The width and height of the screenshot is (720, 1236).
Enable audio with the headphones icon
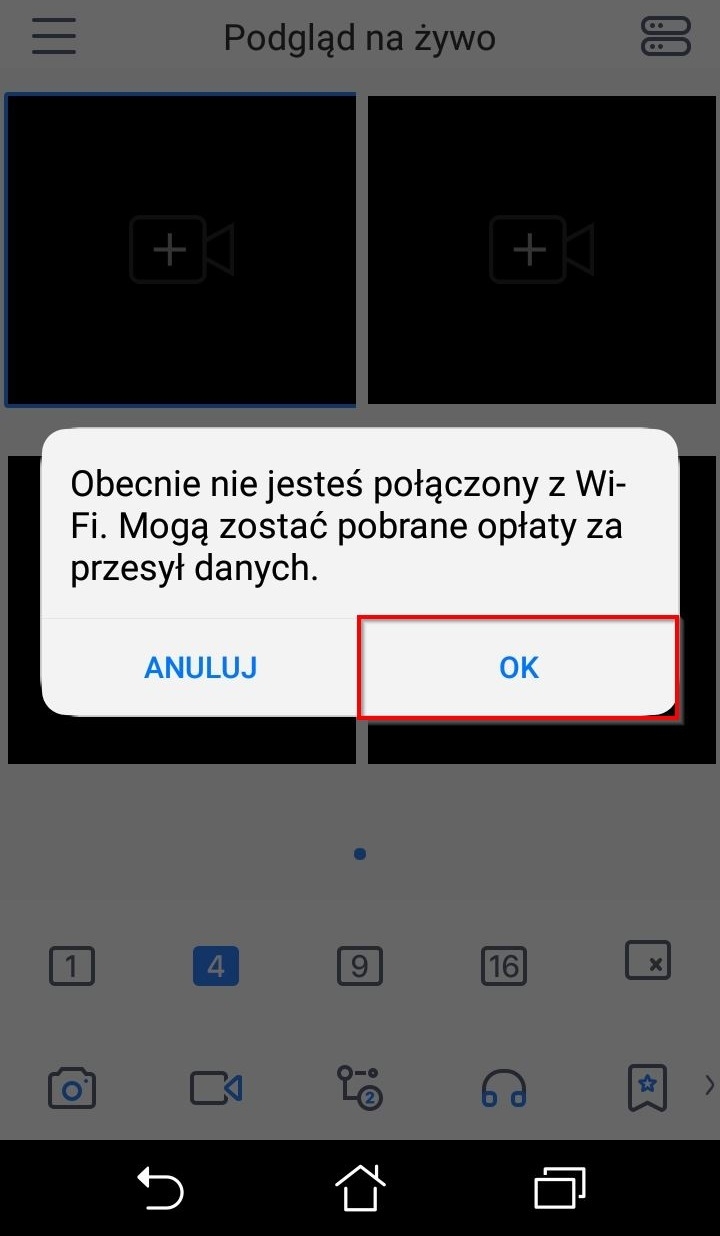click(x=503, y=1087)
